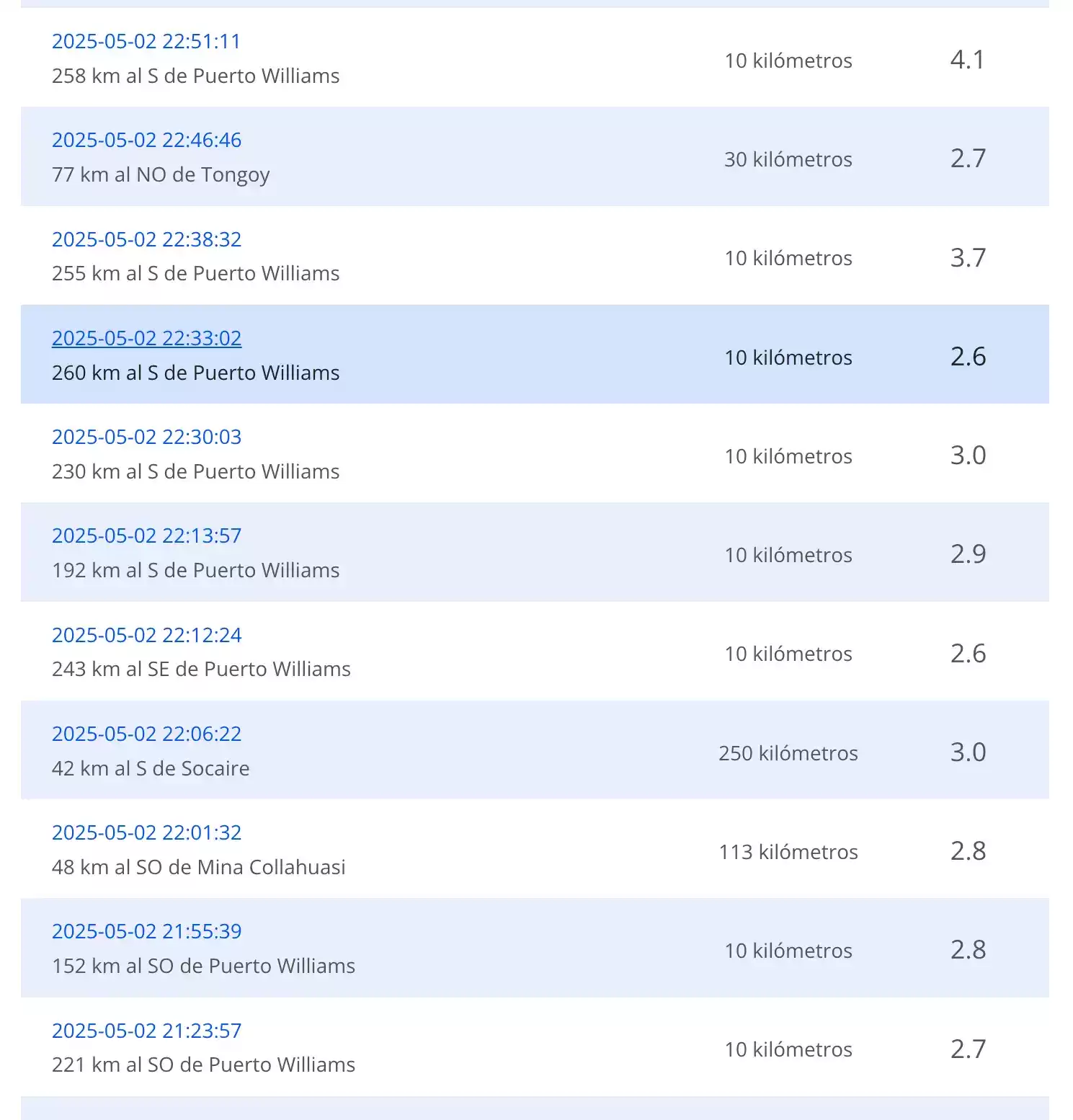Image resolution: width=1073 pixels, height=1120 pixels.
Task: View the 22:46:46 quake near Tongoy
Action: [146, 141]
